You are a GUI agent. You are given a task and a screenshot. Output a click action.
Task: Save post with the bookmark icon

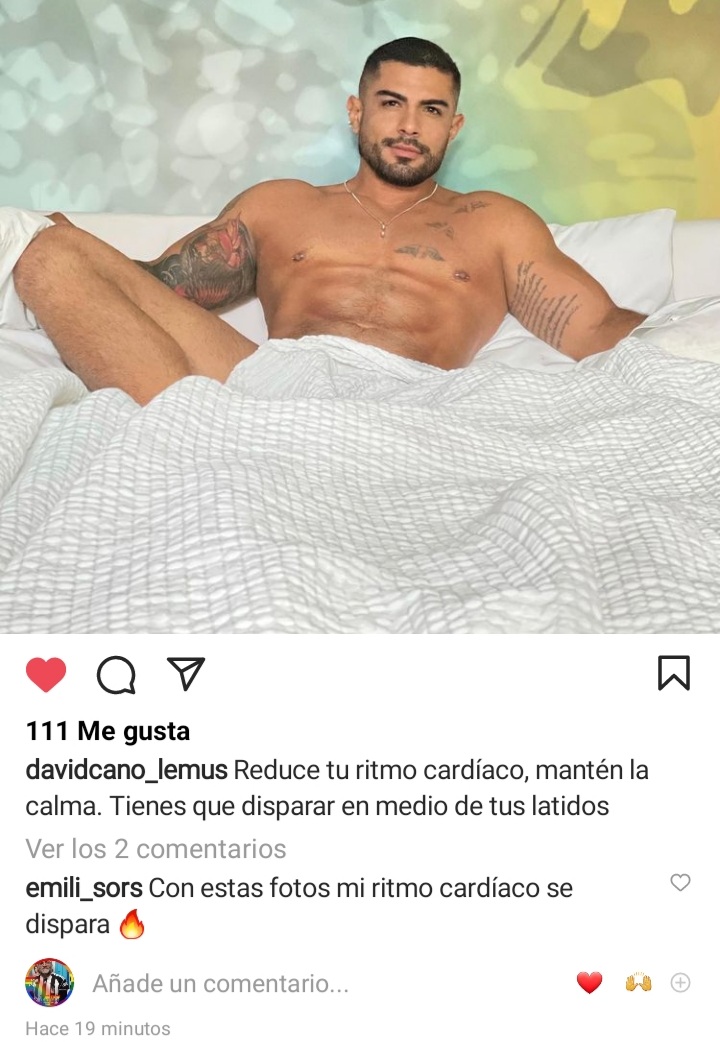click(674, 673)
